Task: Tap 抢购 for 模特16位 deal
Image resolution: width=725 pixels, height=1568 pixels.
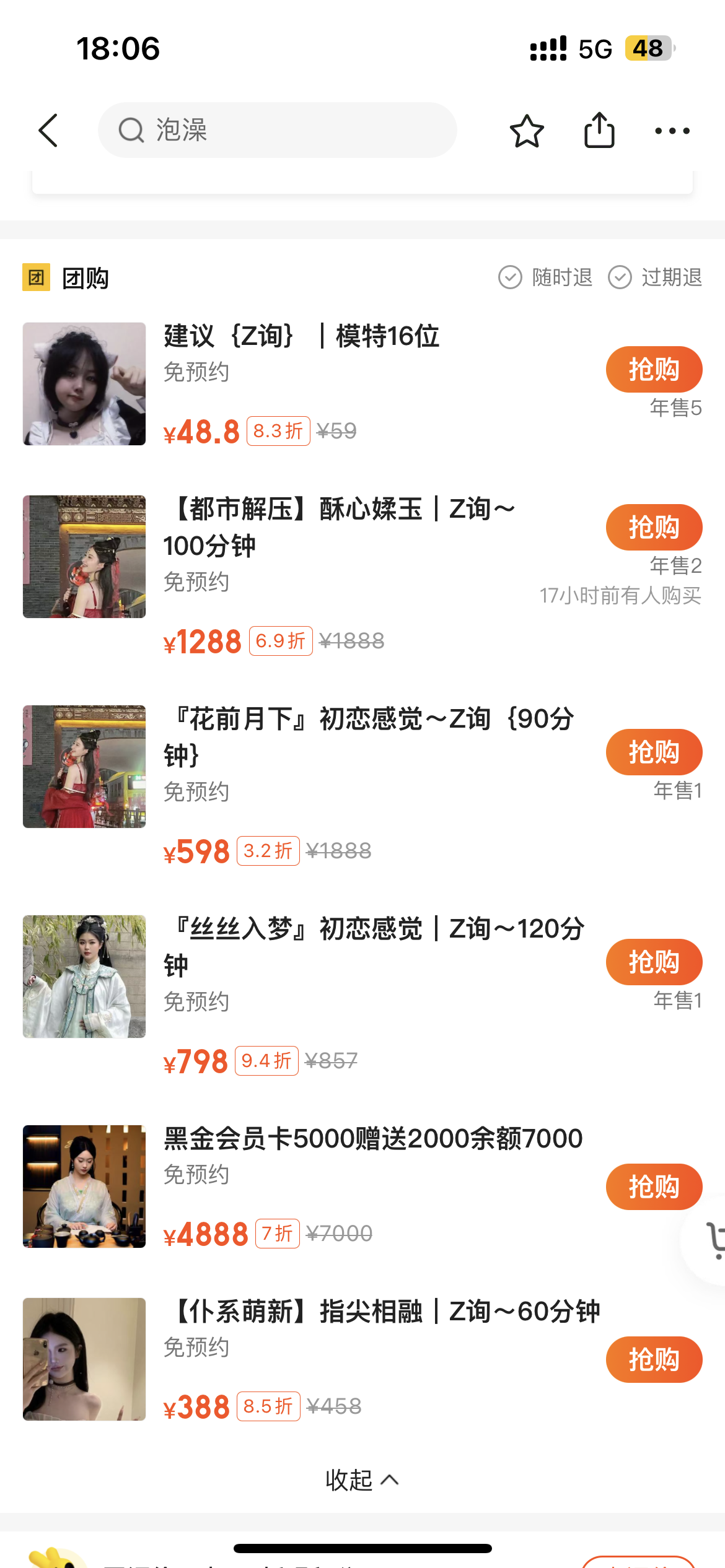Action: point(654,370)
